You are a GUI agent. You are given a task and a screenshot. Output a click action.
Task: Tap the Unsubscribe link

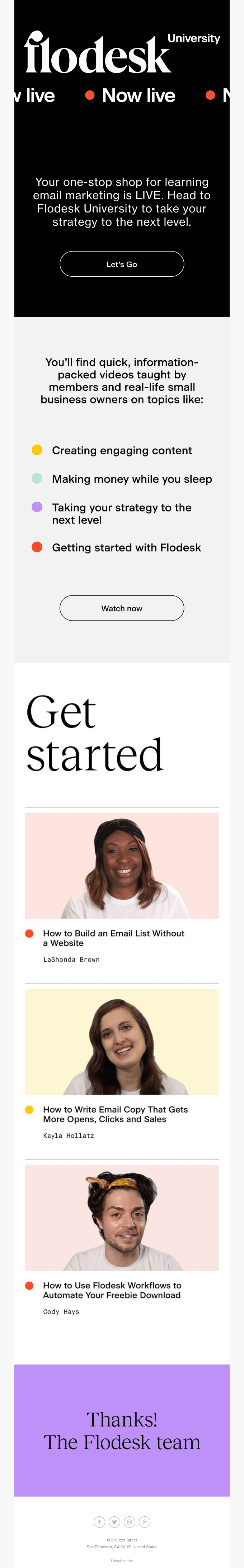tap(122, 1561)
